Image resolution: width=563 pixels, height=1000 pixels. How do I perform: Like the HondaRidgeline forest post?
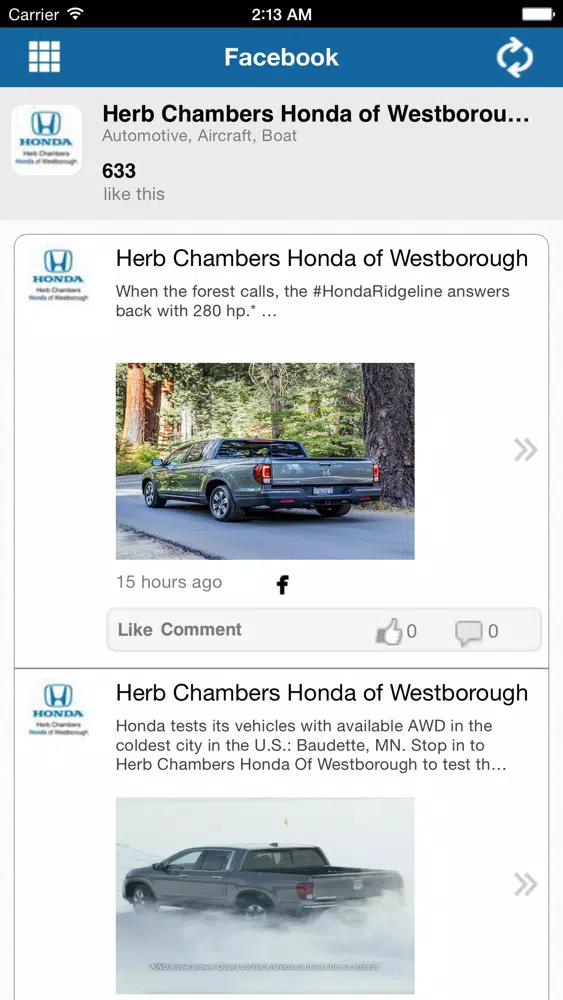point(135,629)
